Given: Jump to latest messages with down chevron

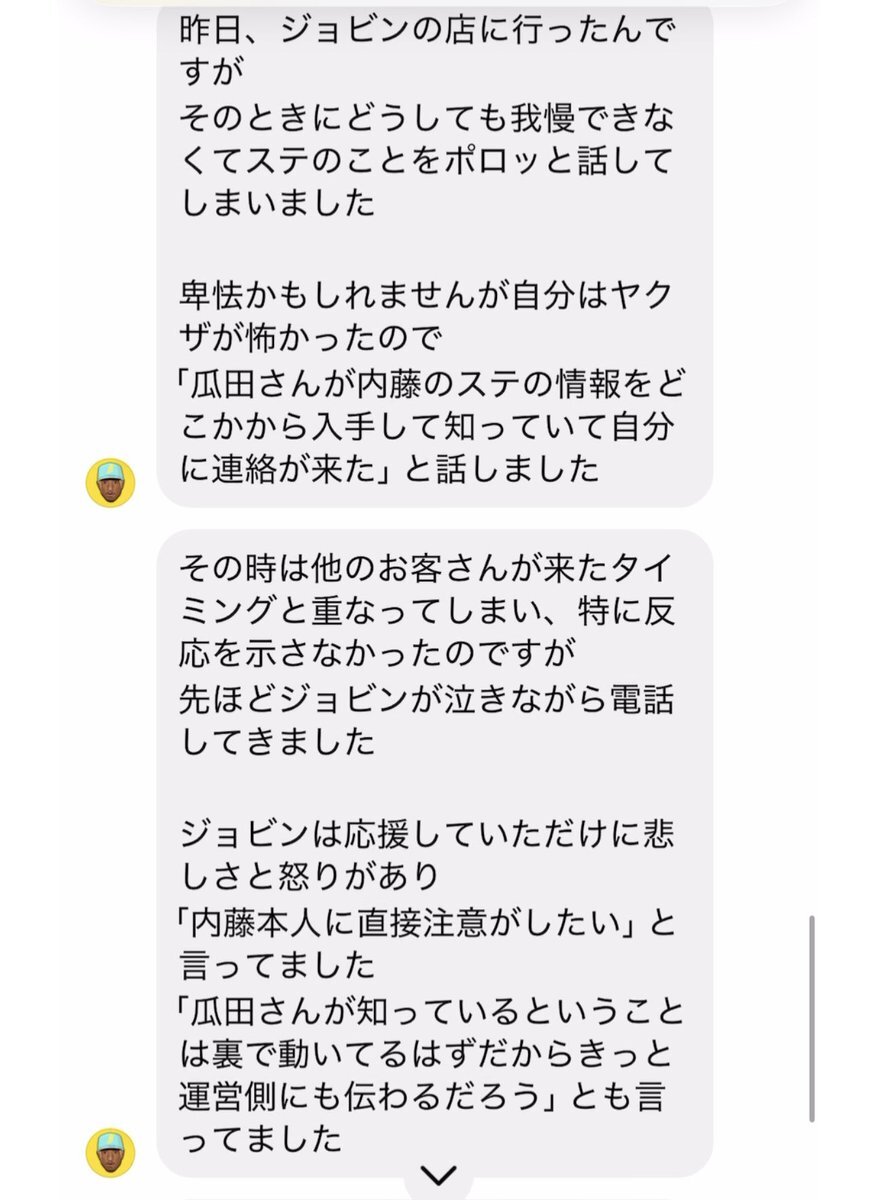Looking at the screenshot, I should [x=438, y=1176].
